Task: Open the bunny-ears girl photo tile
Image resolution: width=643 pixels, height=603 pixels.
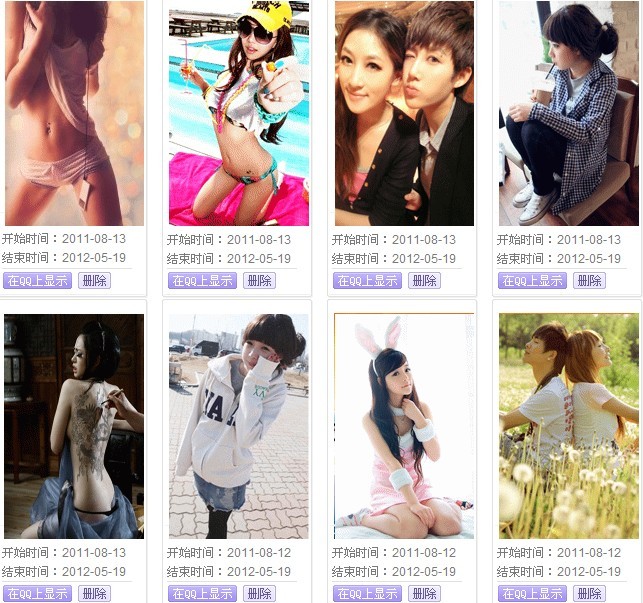Action: click(404, 426)
